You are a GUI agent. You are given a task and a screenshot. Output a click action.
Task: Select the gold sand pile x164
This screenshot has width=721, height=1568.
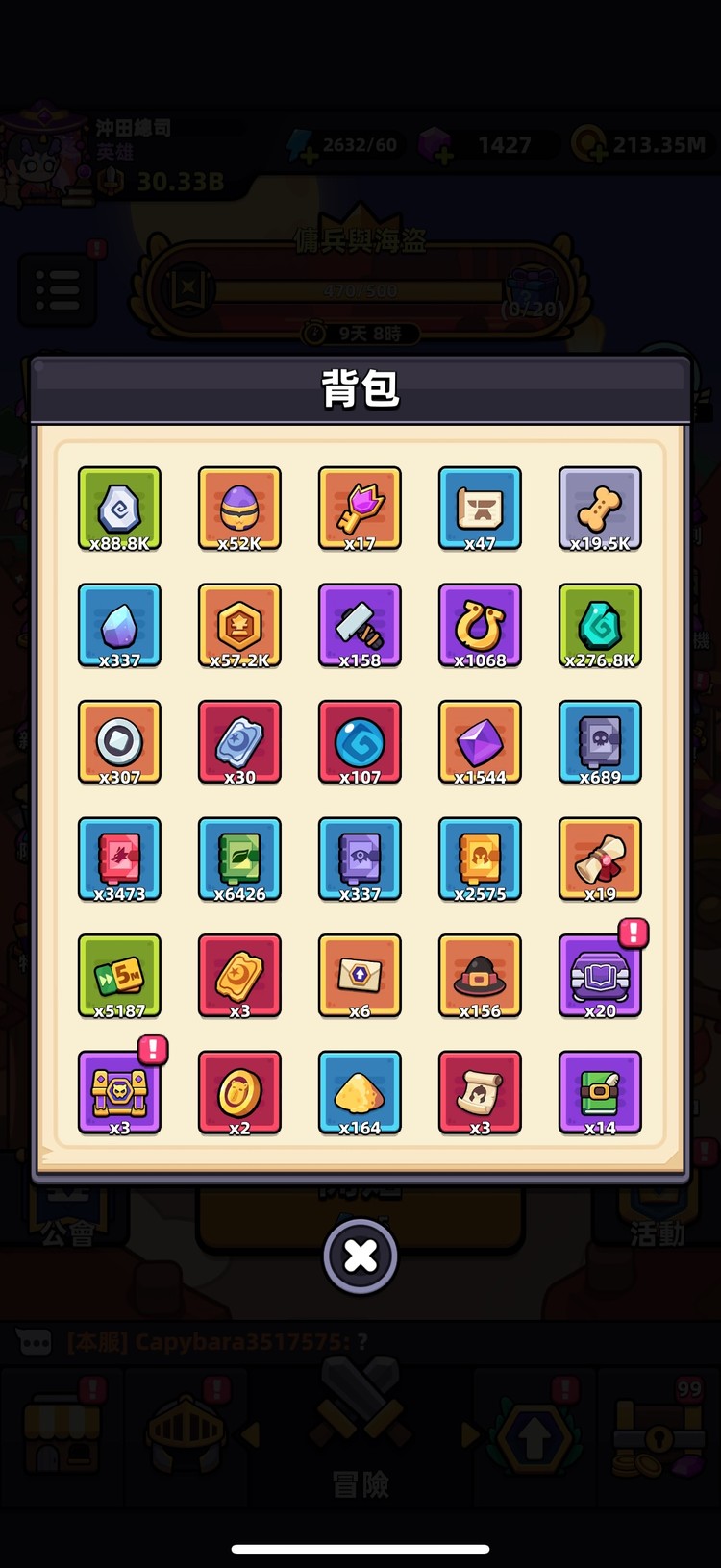[x=360, y=1092]
